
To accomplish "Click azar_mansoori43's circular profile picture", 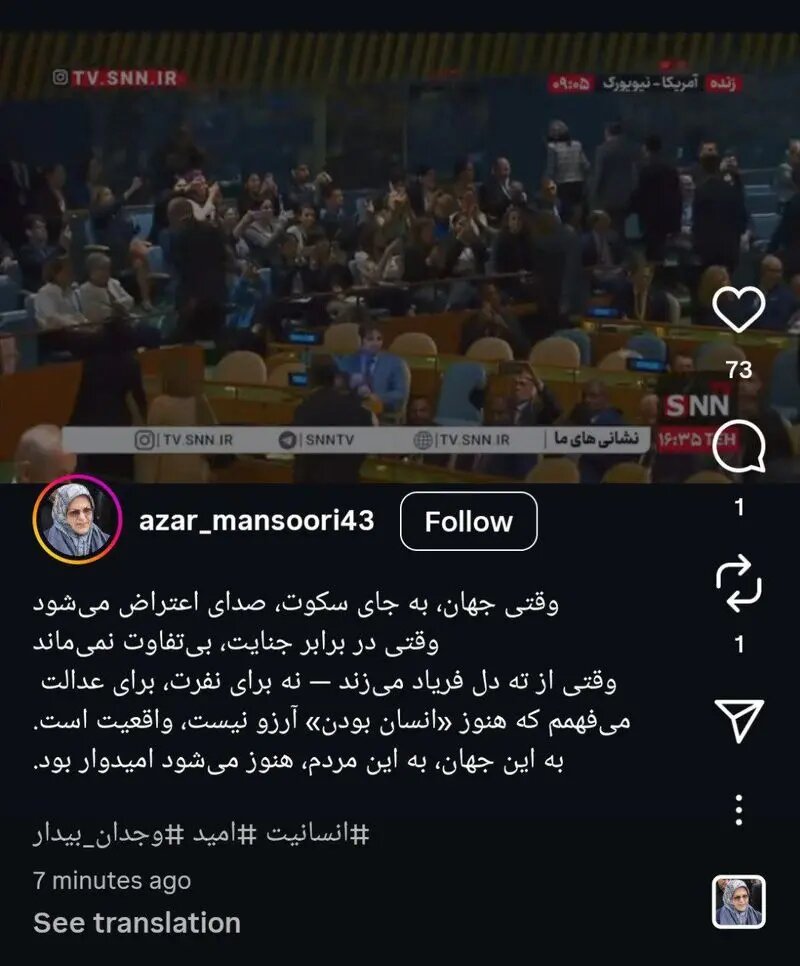I will [78, 519].
